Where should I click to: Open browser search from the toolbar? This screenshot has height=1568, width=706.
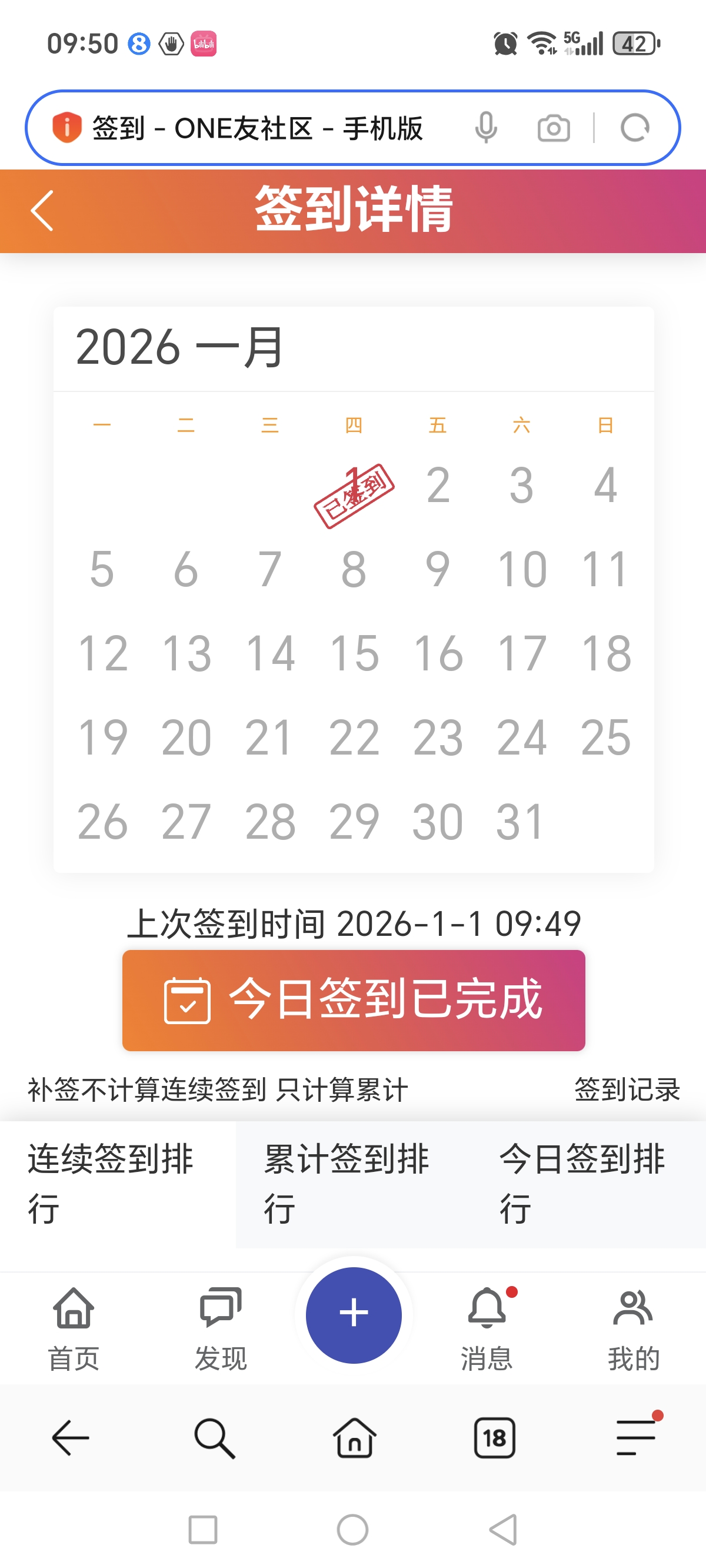click(214, 1438)
